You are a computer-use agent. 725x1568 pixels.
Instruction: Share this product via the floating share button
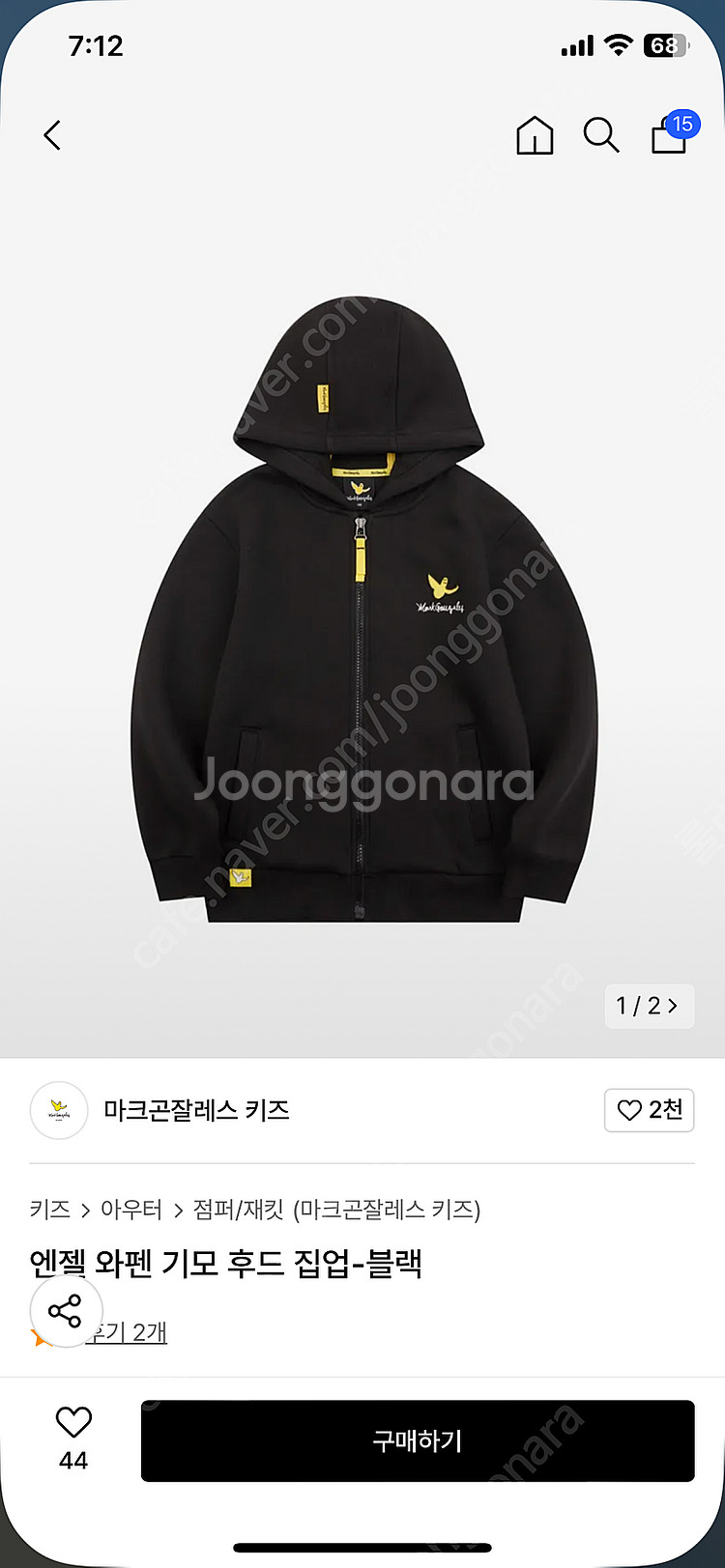pos(66,1311)
